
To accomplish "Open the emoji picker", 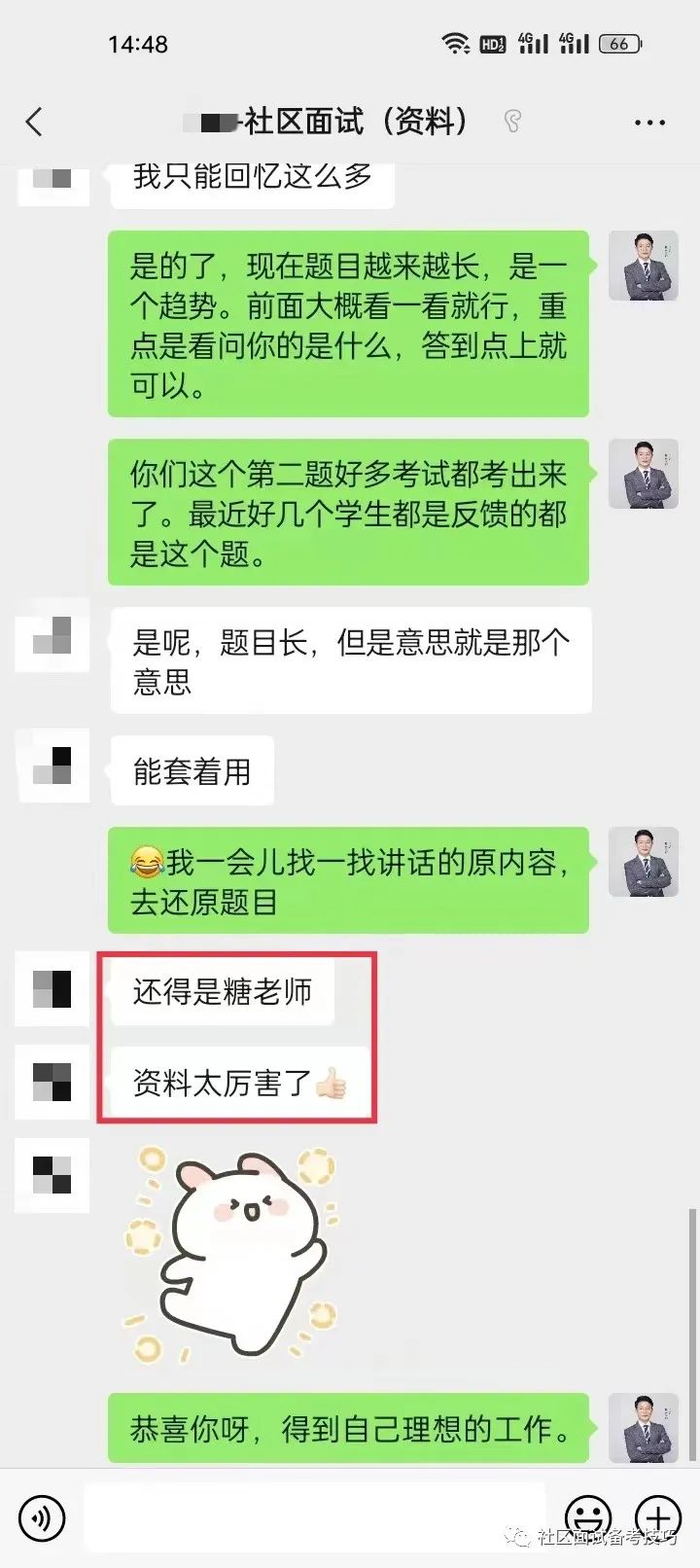I will pos(588,1516).
